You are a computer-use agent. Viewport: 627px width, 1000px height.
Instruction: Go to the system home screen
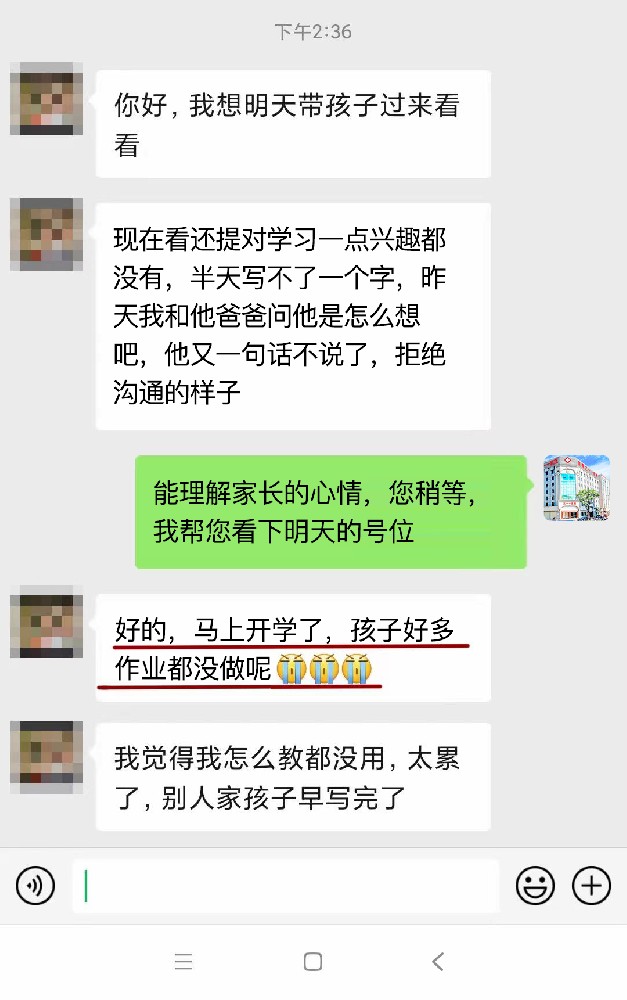[x=313, y=962]
